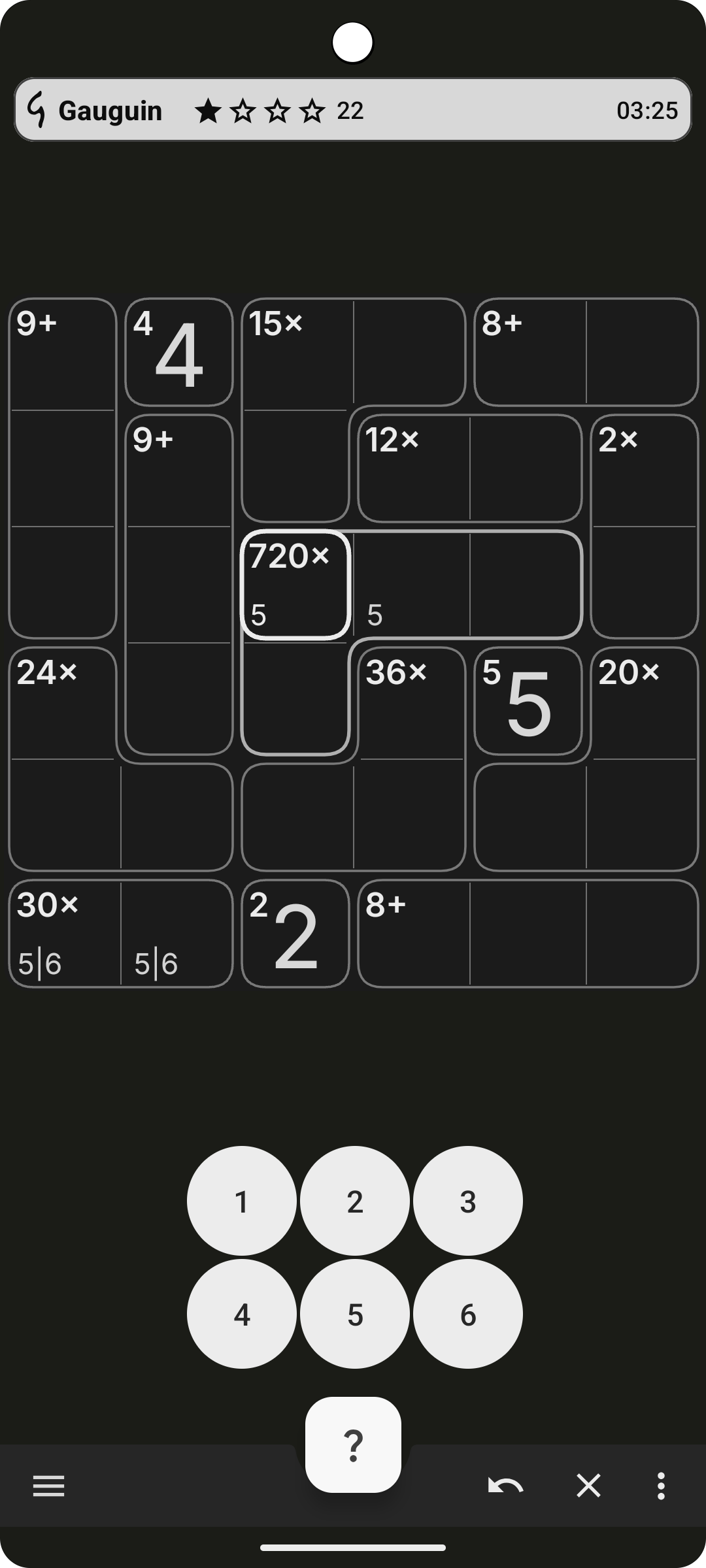706x1568 pixels.
Task: Open the three-dot overflow menu
Action: coord(661,1486)
